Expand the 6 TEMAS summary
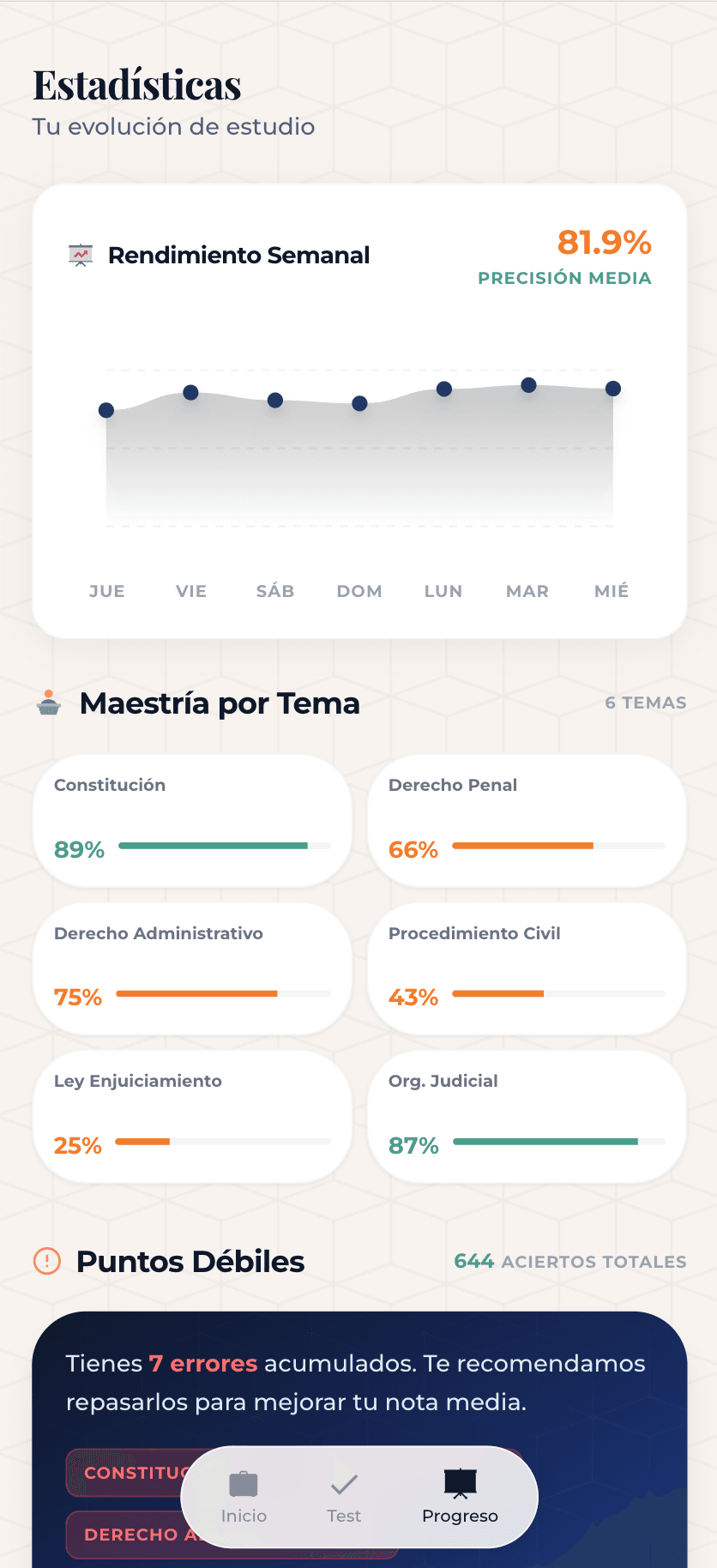 [x=645, y=703]
